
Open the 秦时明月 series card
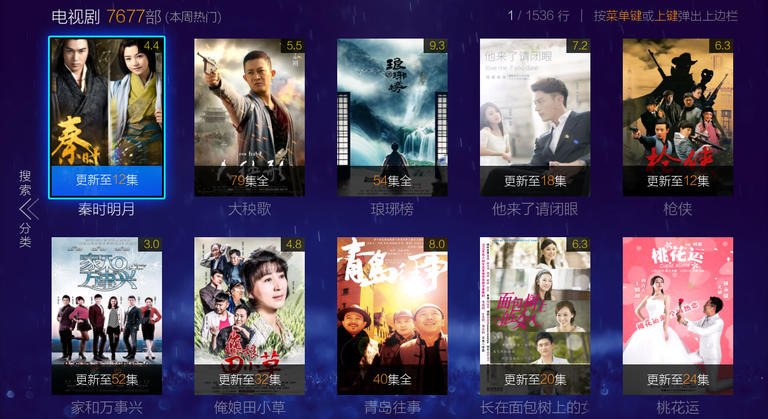coord(106,117)
